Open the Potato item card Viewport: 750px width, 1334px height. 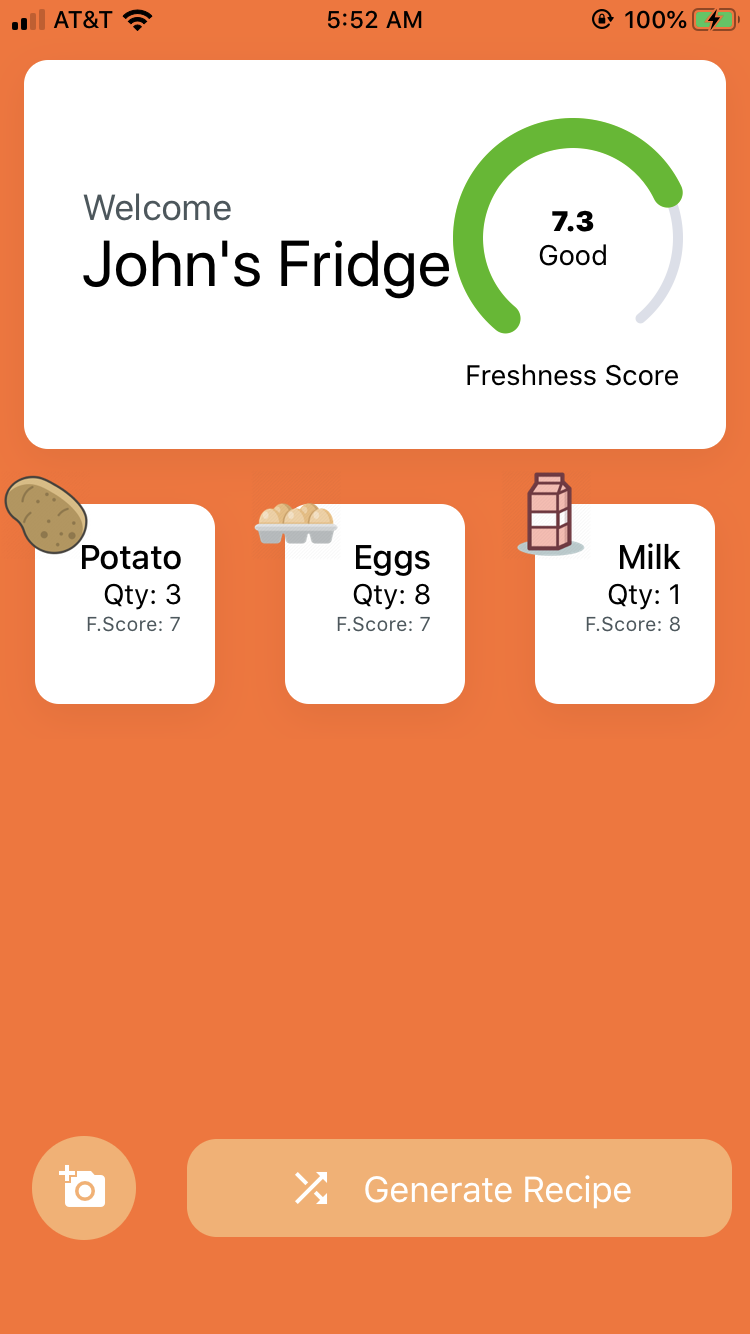125,604
